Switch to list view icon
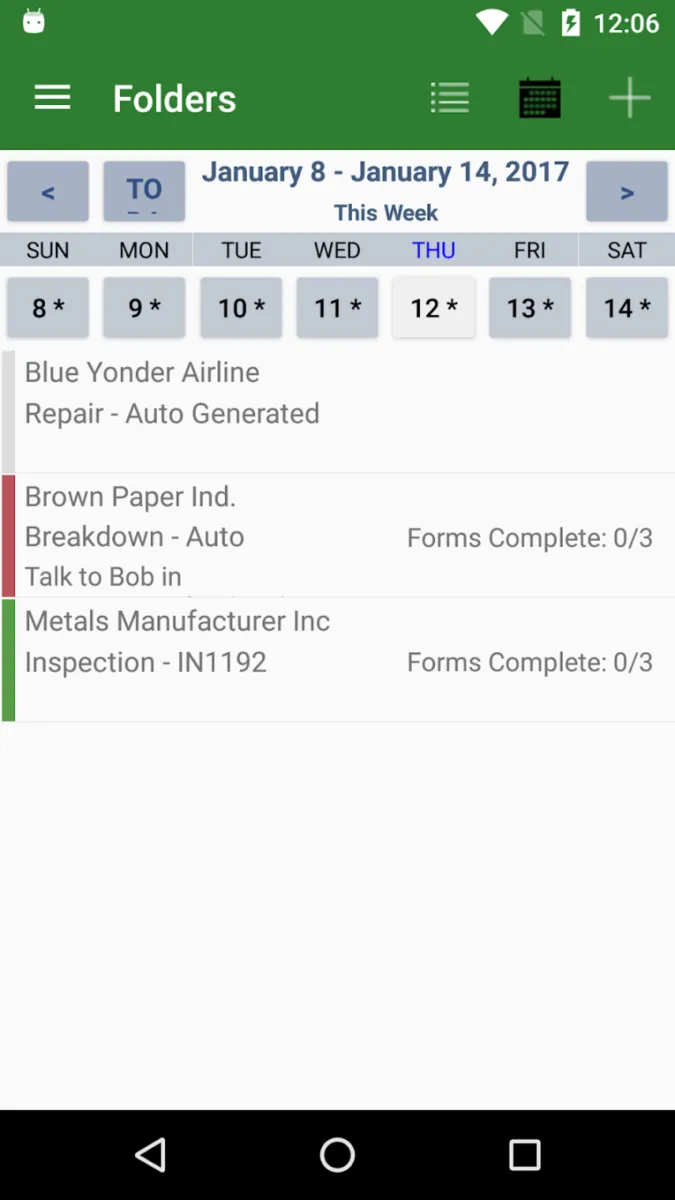Screen dimensions: 675x1200 (449, 98)
